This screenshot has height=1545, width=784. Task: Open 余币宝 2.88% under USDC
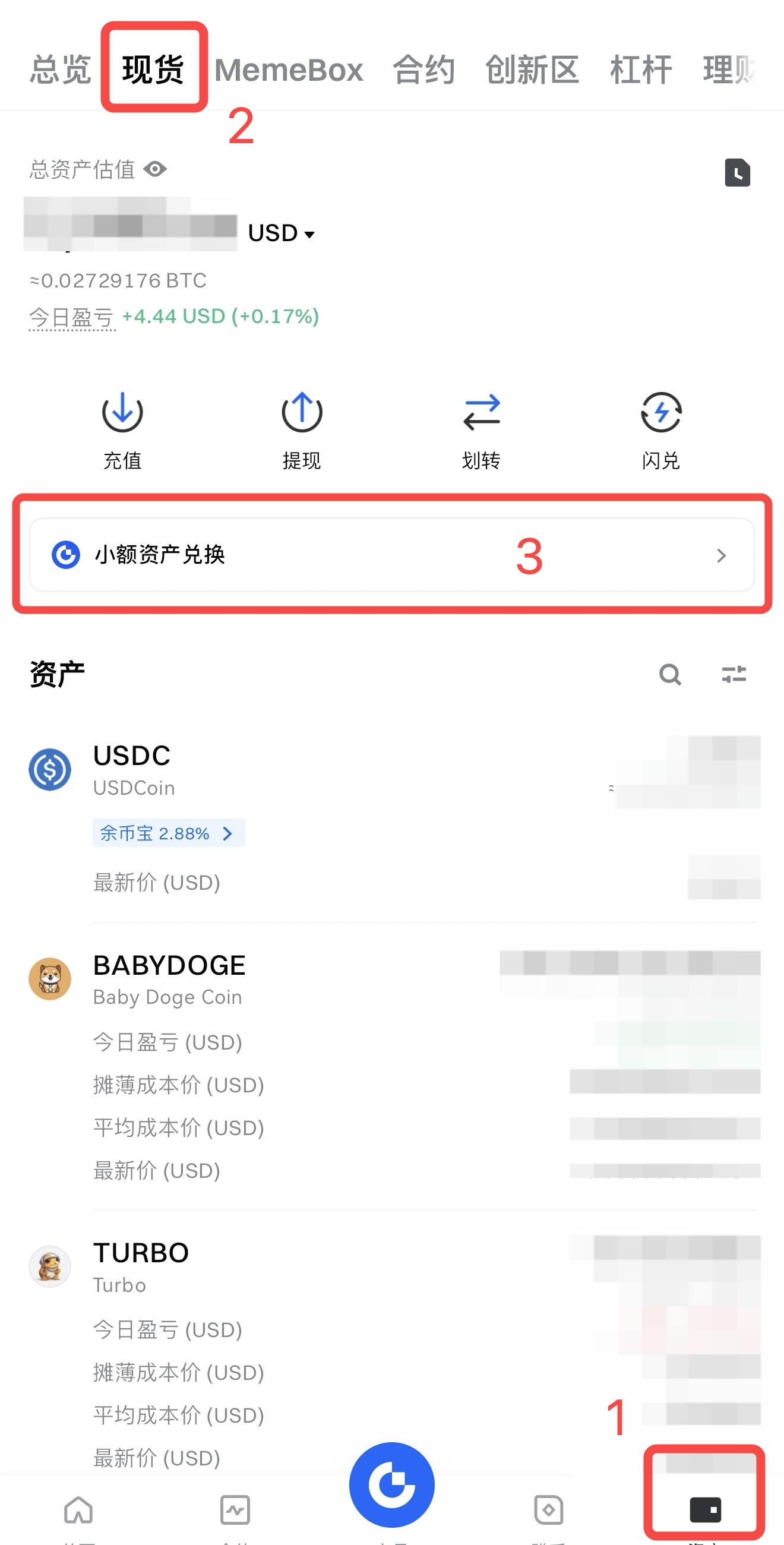coord(168,833)
